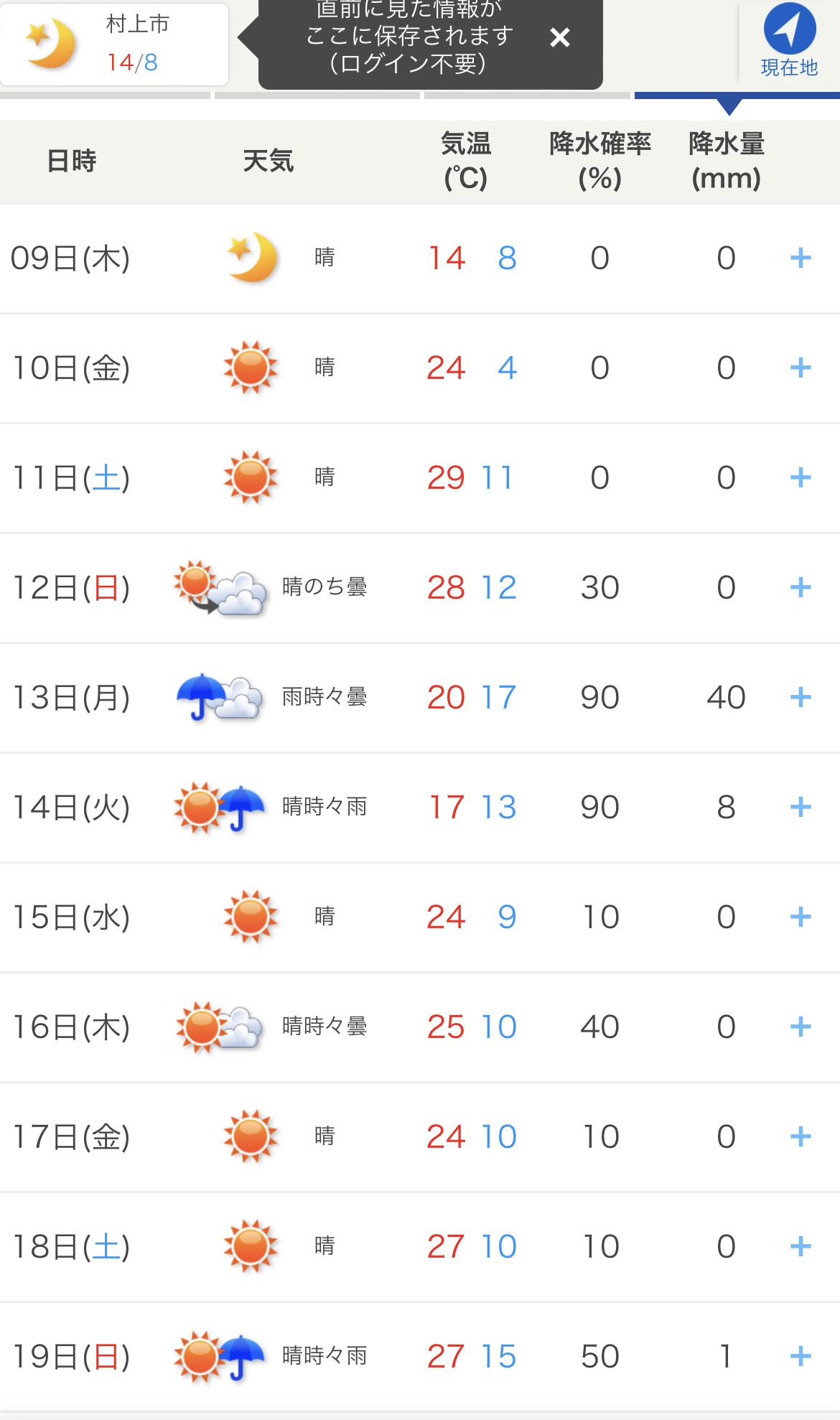This screenshot has width=840, height=1420.
Task: Tap the 現在地 current location button
Action: (x=789, y=41)
